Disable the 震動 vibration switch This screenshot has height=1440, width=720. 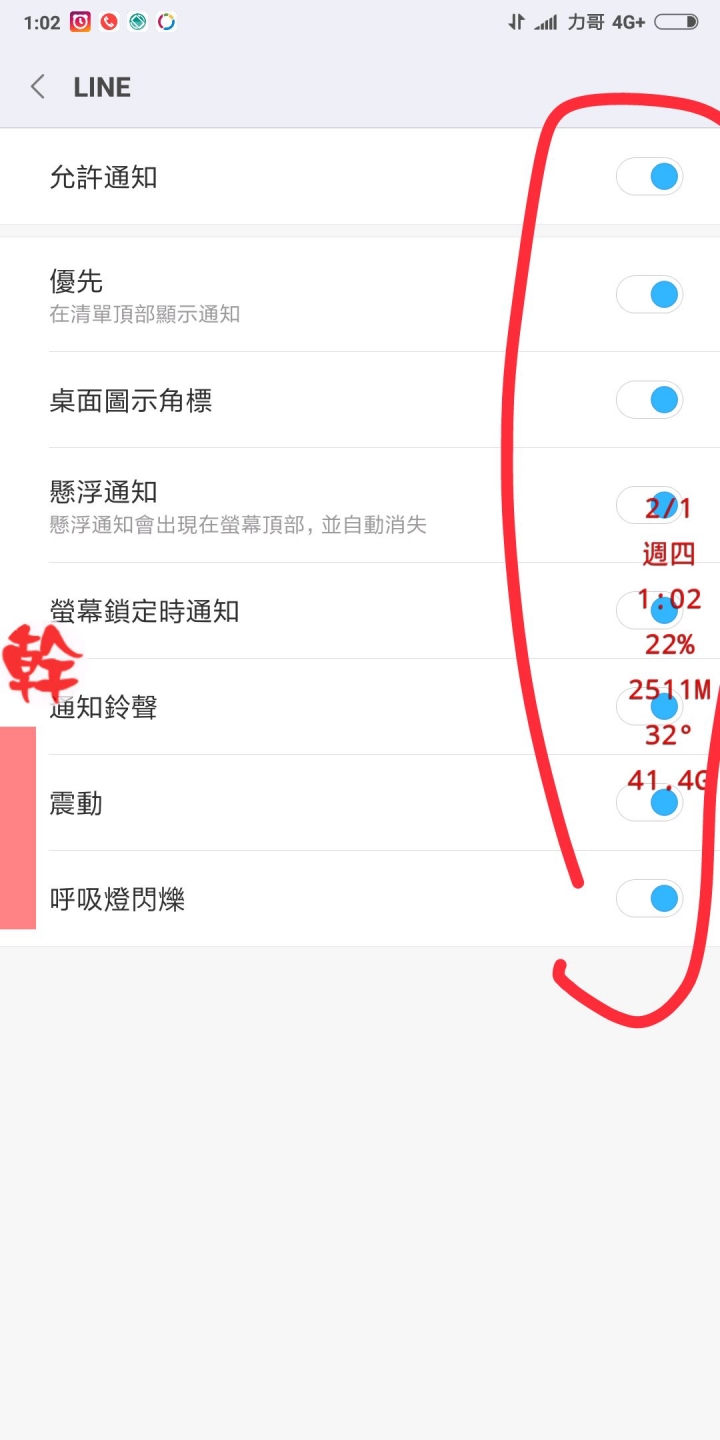pyautogui.click(x=650, y=803)
